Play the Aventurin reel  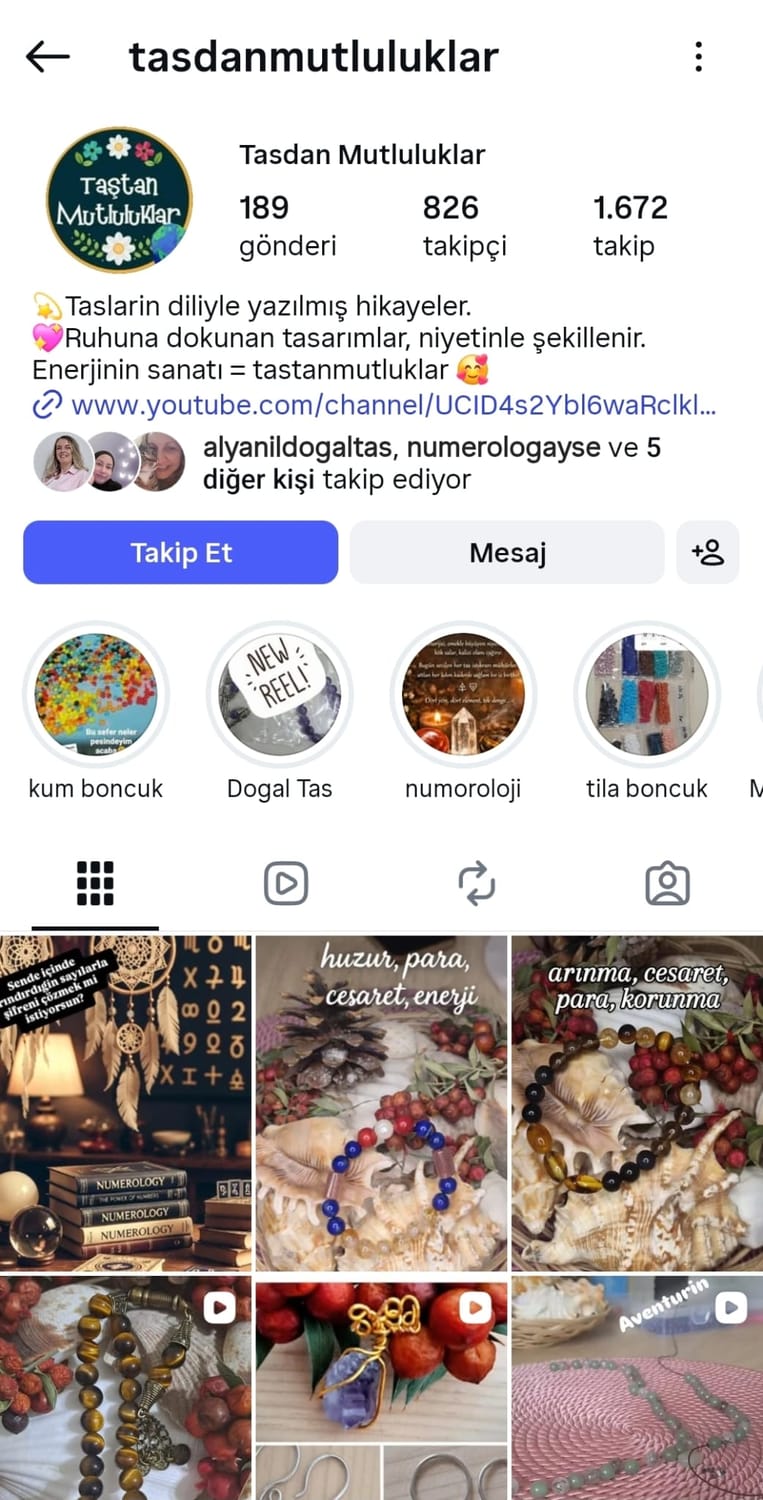[637, 1388]
